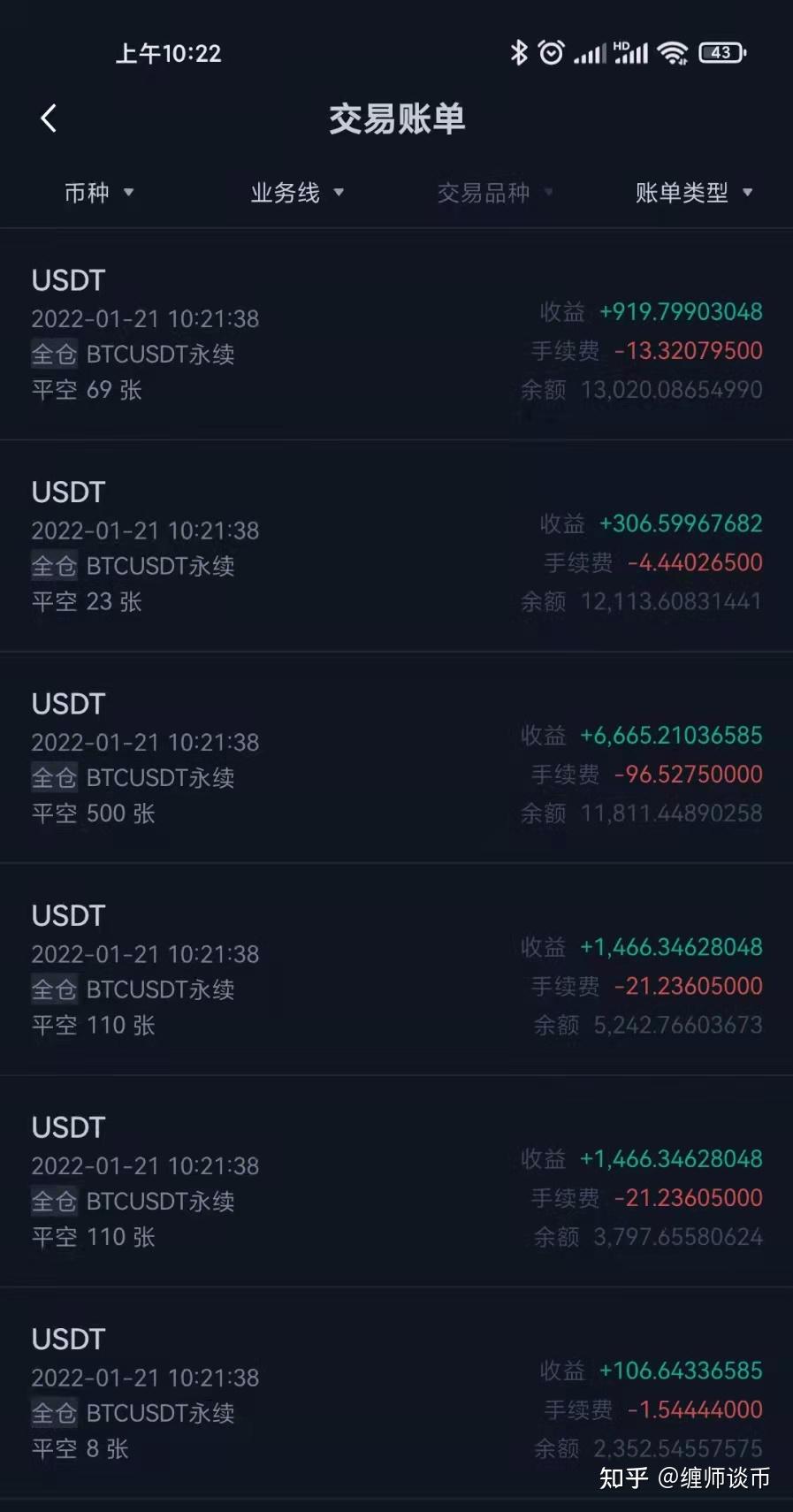Tap the 全仓 label on first record
Image resolution: width=793 pixels, height=1512 pixels.
click(x=54, y=353)
